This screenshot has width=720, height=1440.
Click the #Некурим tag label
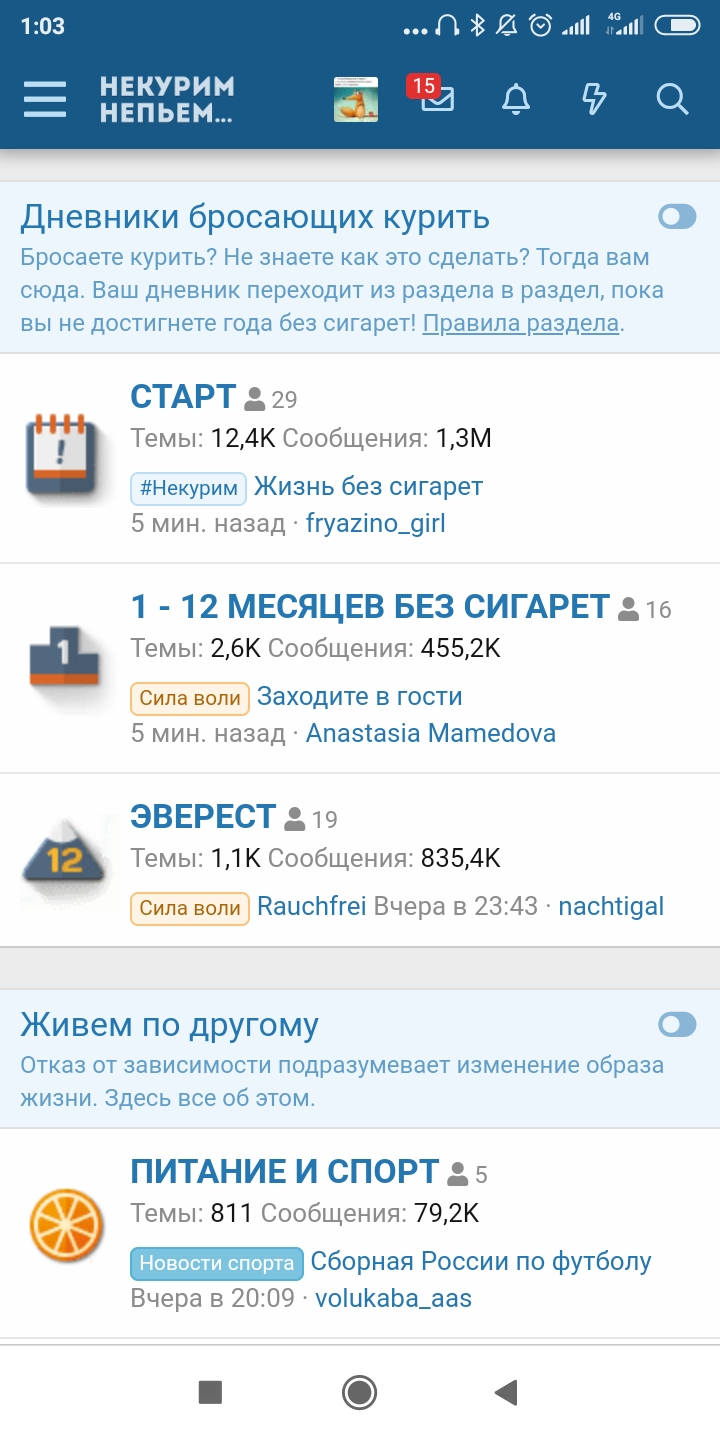[x=189, y=488]
